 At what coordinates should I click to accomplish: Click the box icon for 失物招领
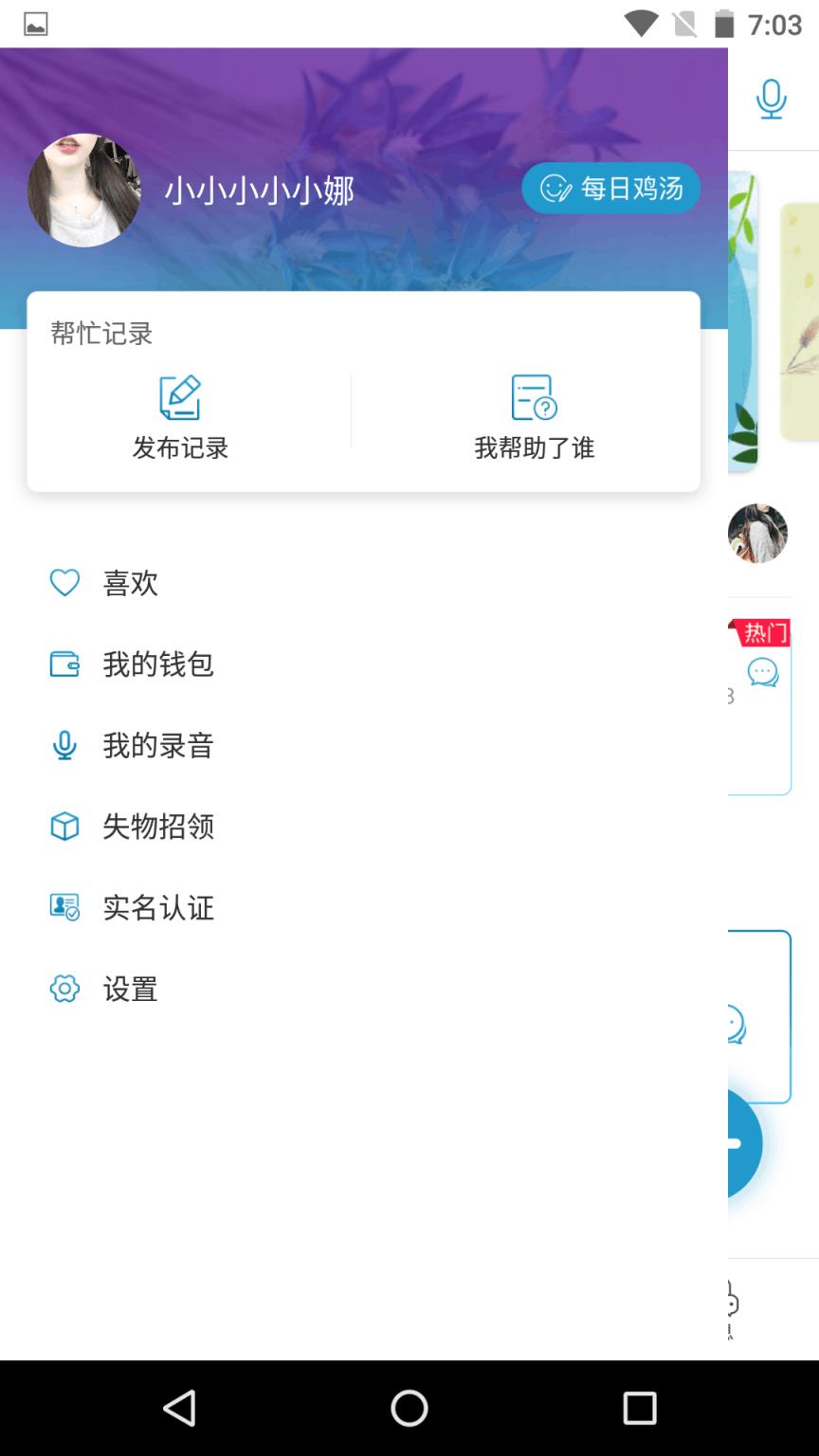tap(64, 827)
